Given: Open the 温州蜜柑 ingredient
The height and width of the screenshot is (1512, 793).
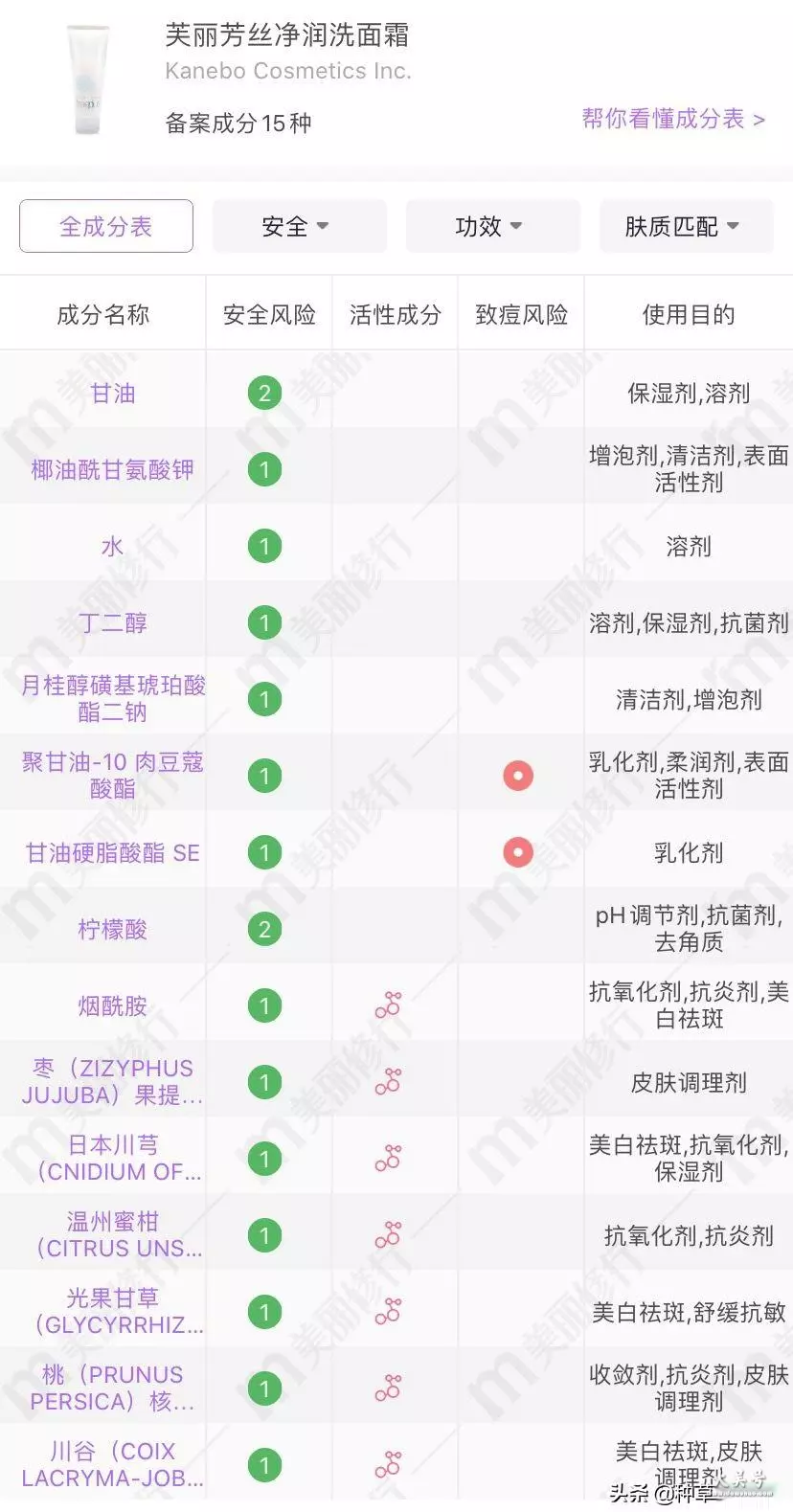Looking at the screenshot, I should coord(113,1235).
